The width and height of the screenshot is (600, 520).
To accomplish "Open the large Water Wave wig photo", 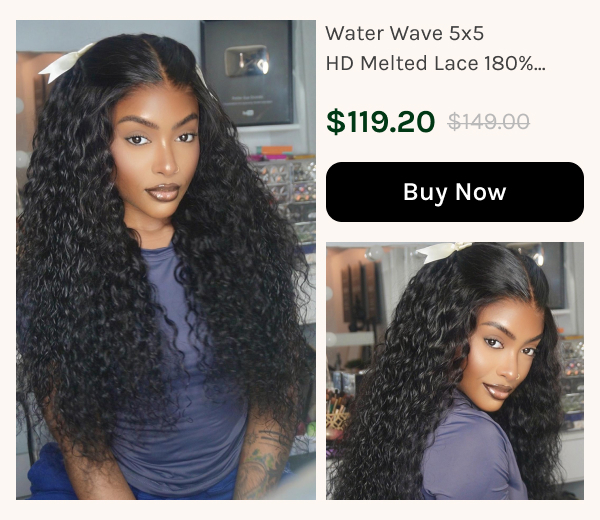I will point(166,260).
